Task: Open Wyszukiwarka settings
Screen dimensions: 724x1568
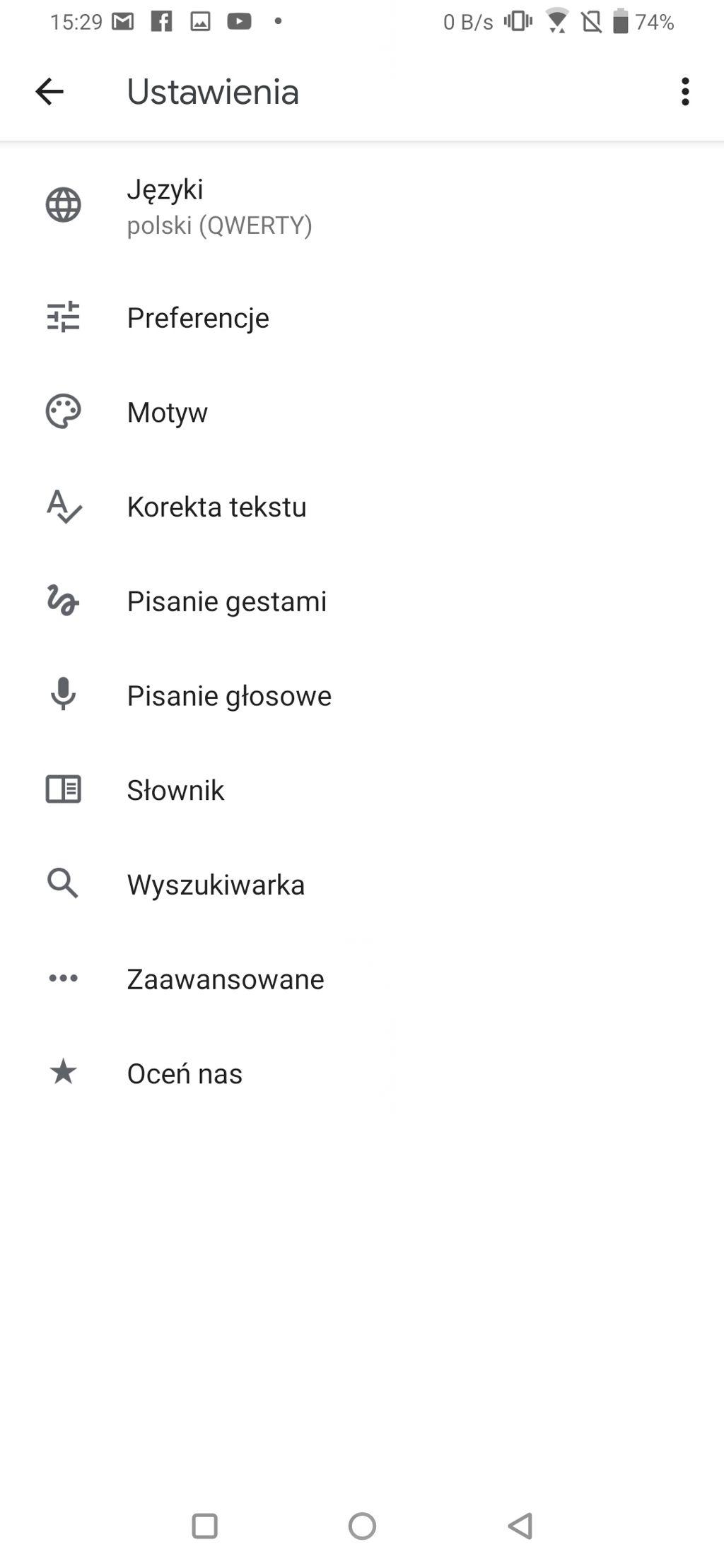Action: [216, 885]
